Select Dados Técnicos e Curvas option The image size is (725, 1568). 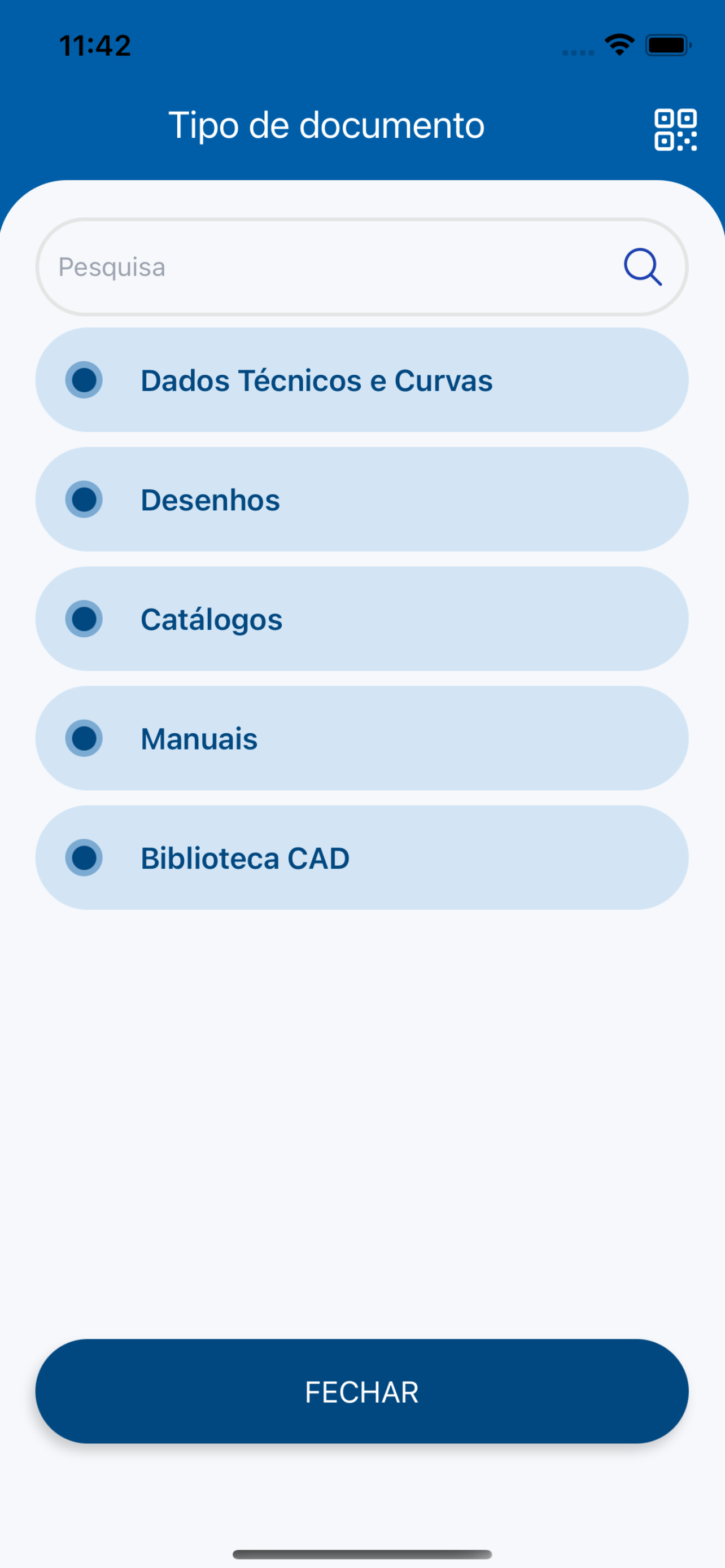point(361,380)
